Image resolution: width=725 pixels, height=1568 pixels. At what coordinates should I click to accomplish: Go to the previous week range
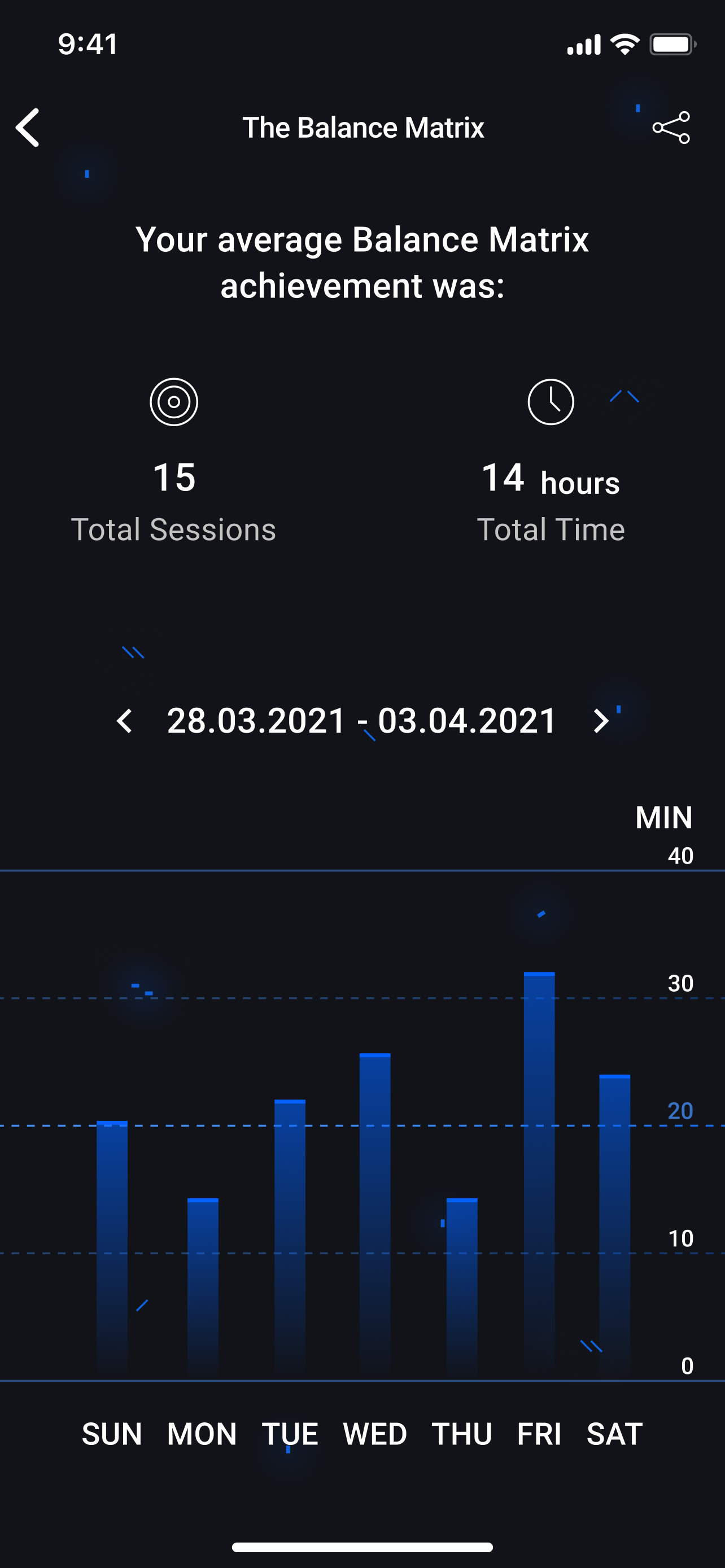pos(124,721)
